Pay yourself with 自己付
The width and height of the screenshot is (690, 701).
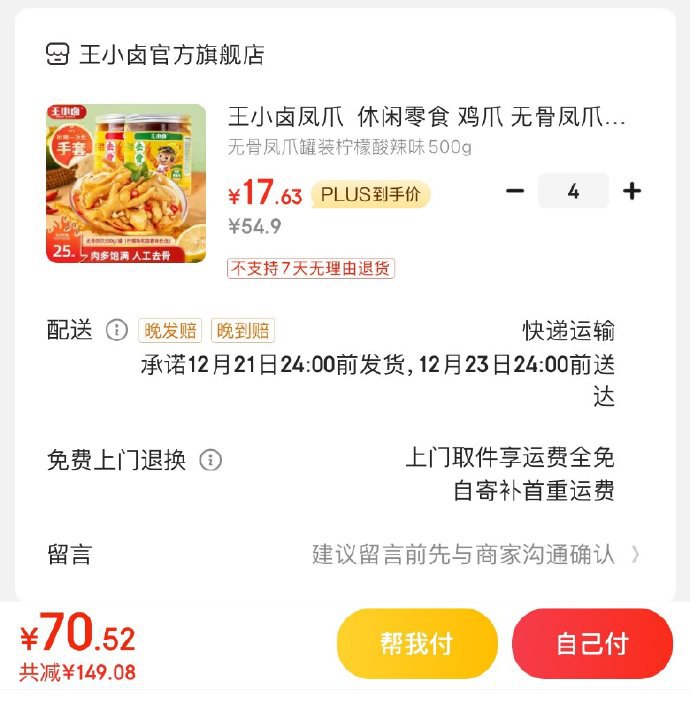[592, 643]
